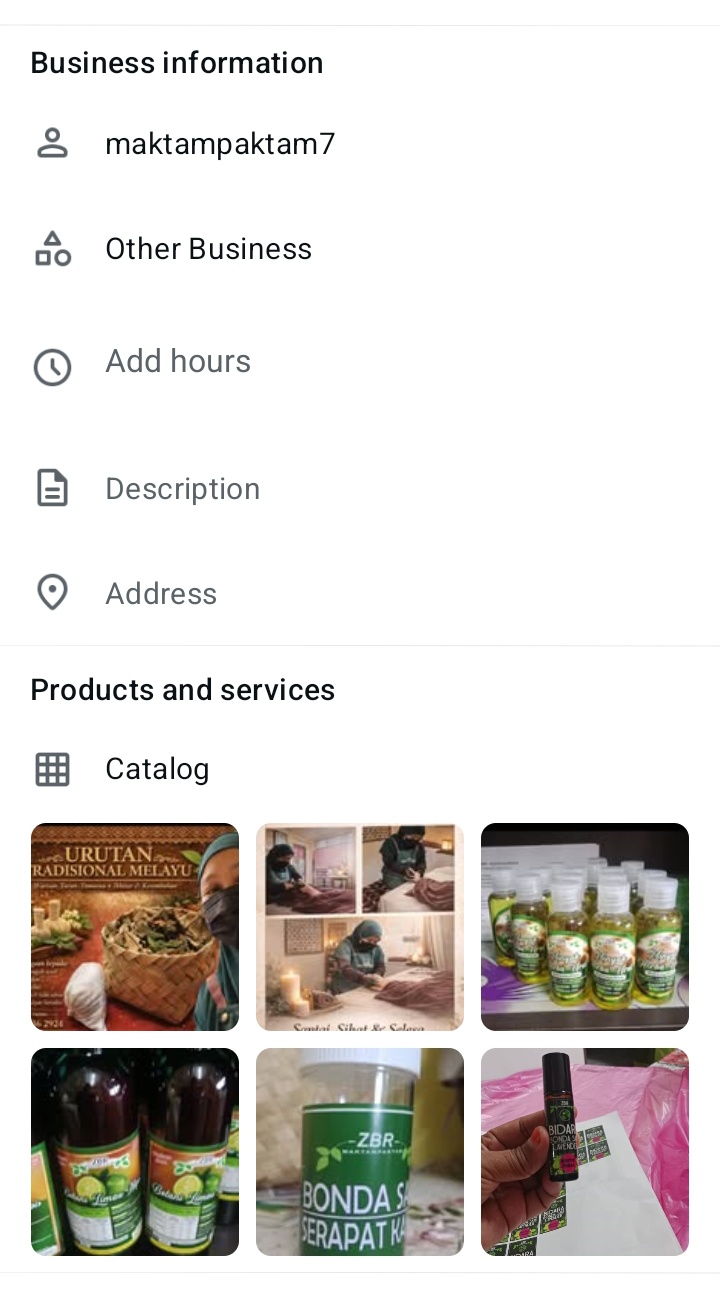View the yellow oil bottles product
The height and width of the screenshot is (1290, 720).
click(x=585, y=926)
